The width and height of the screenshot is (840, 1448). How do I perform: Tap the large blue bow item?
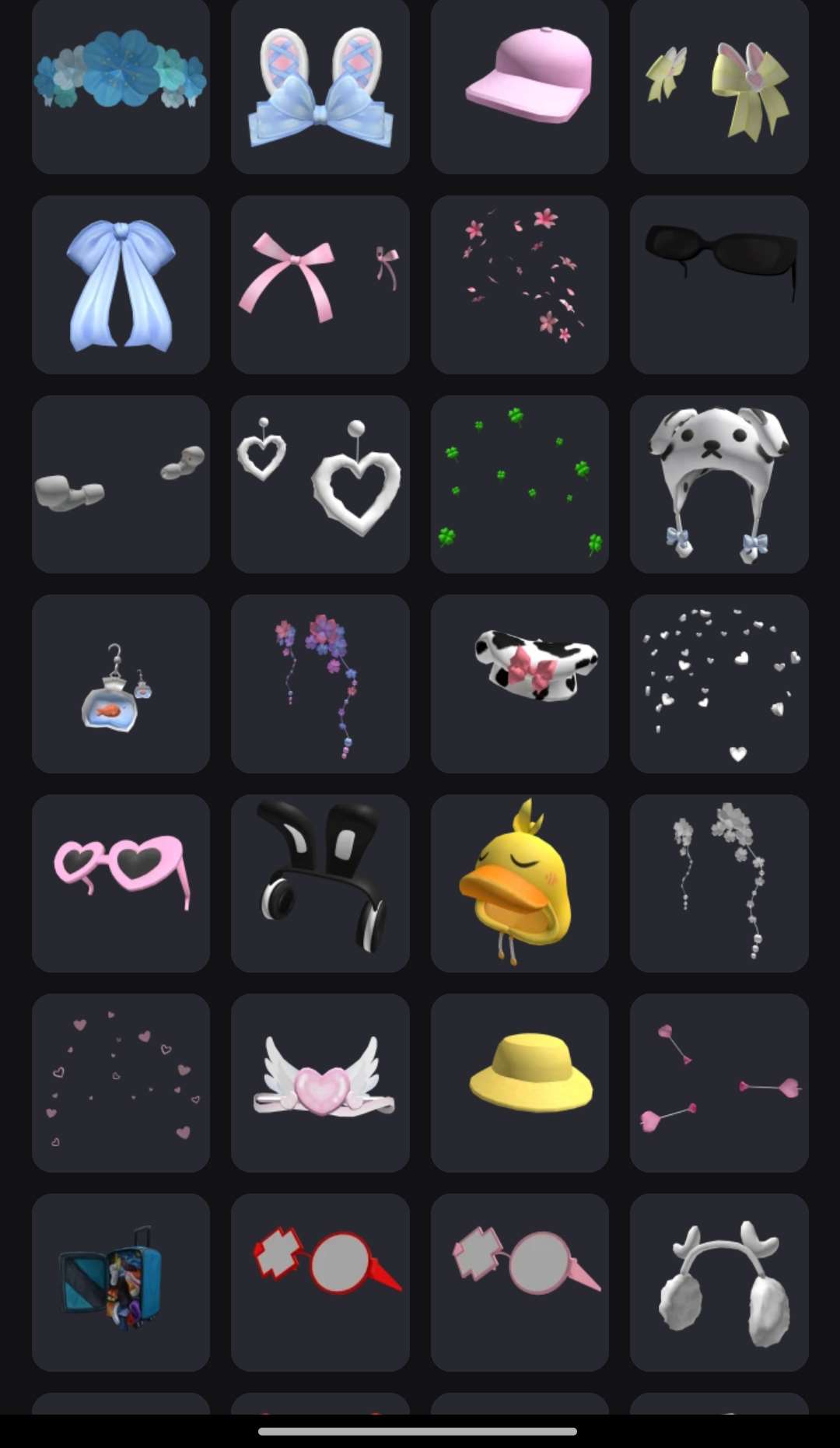pos(121,284)
